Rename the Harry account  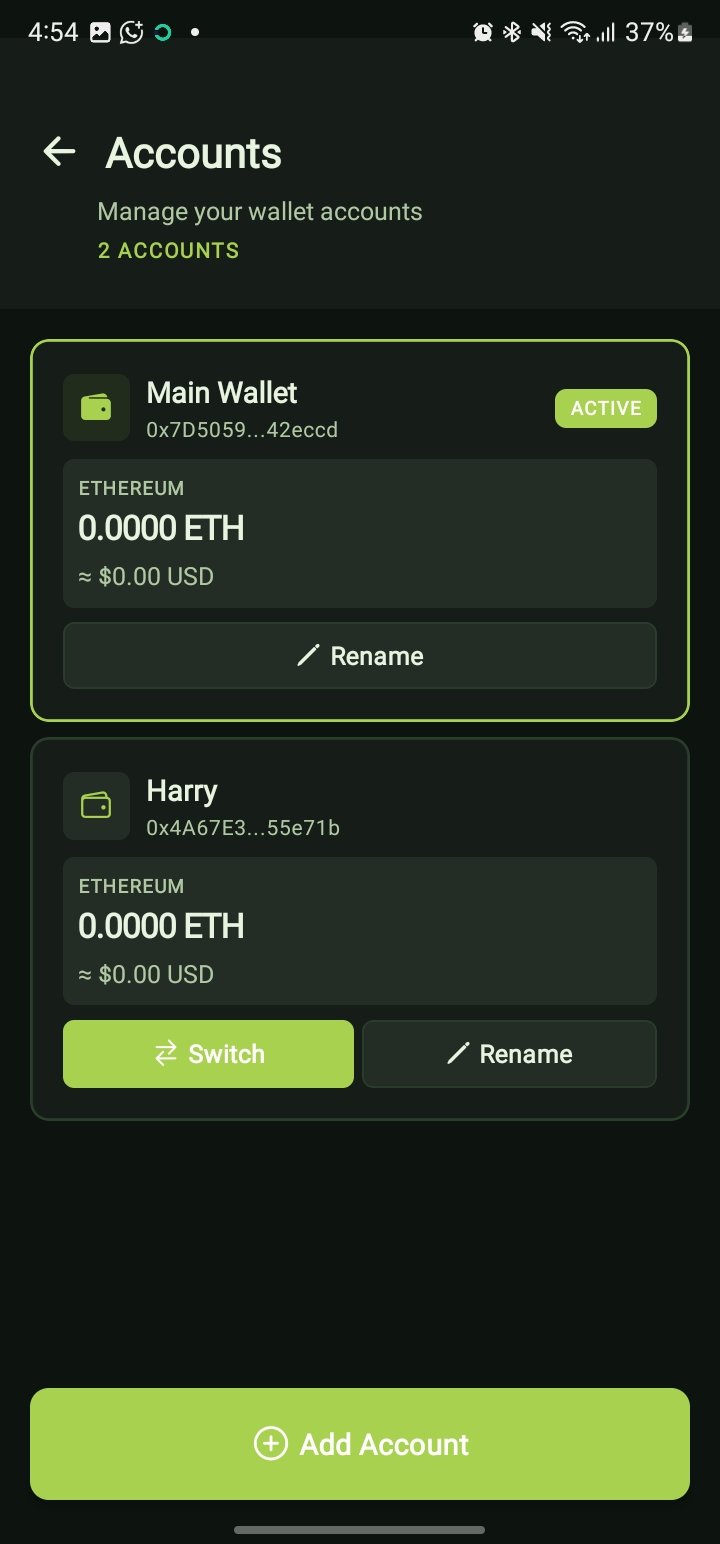[509, 1054]
